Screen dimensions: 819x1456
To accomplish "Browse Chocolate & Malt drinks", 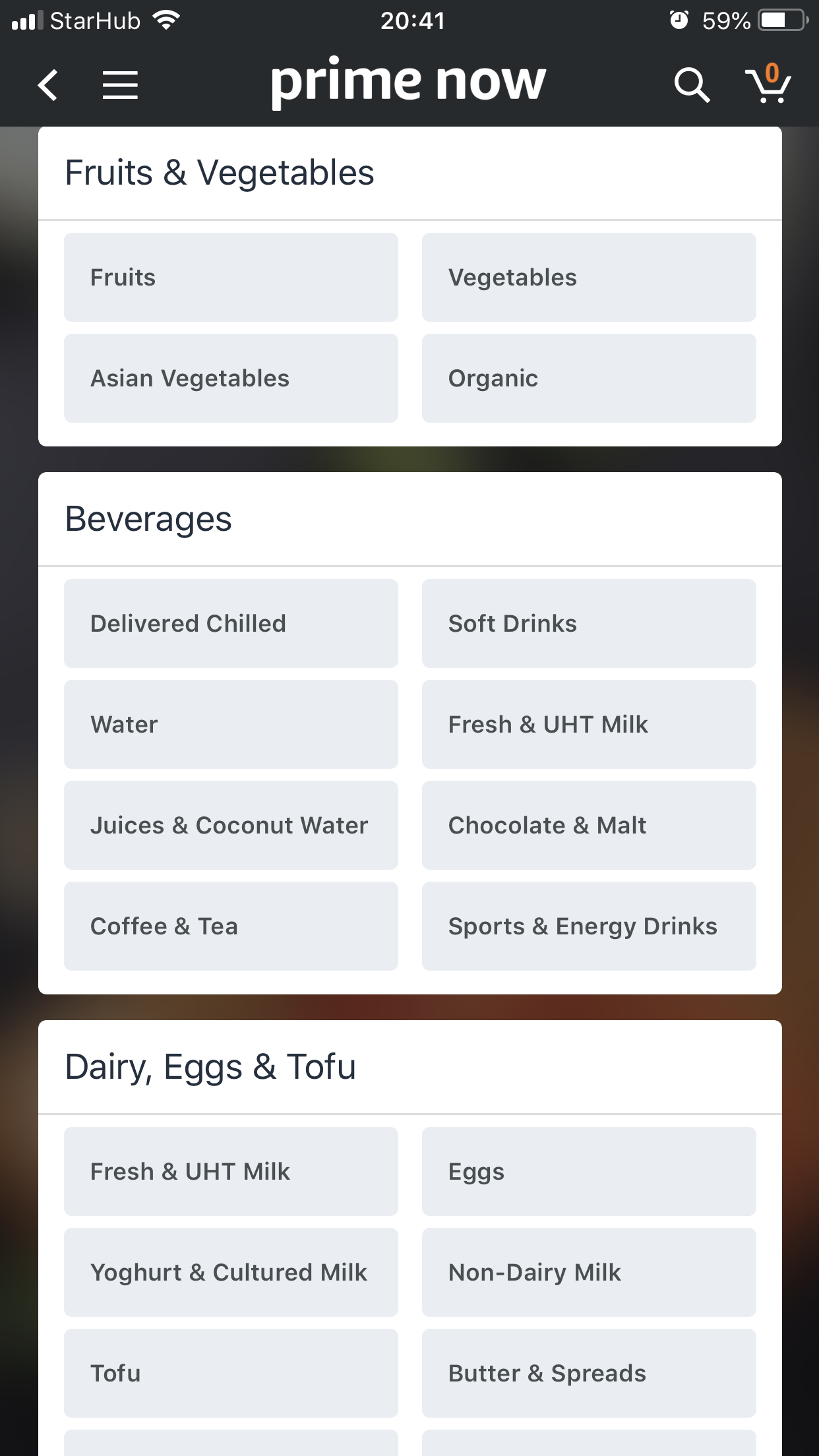I will [x=589, y=825].
